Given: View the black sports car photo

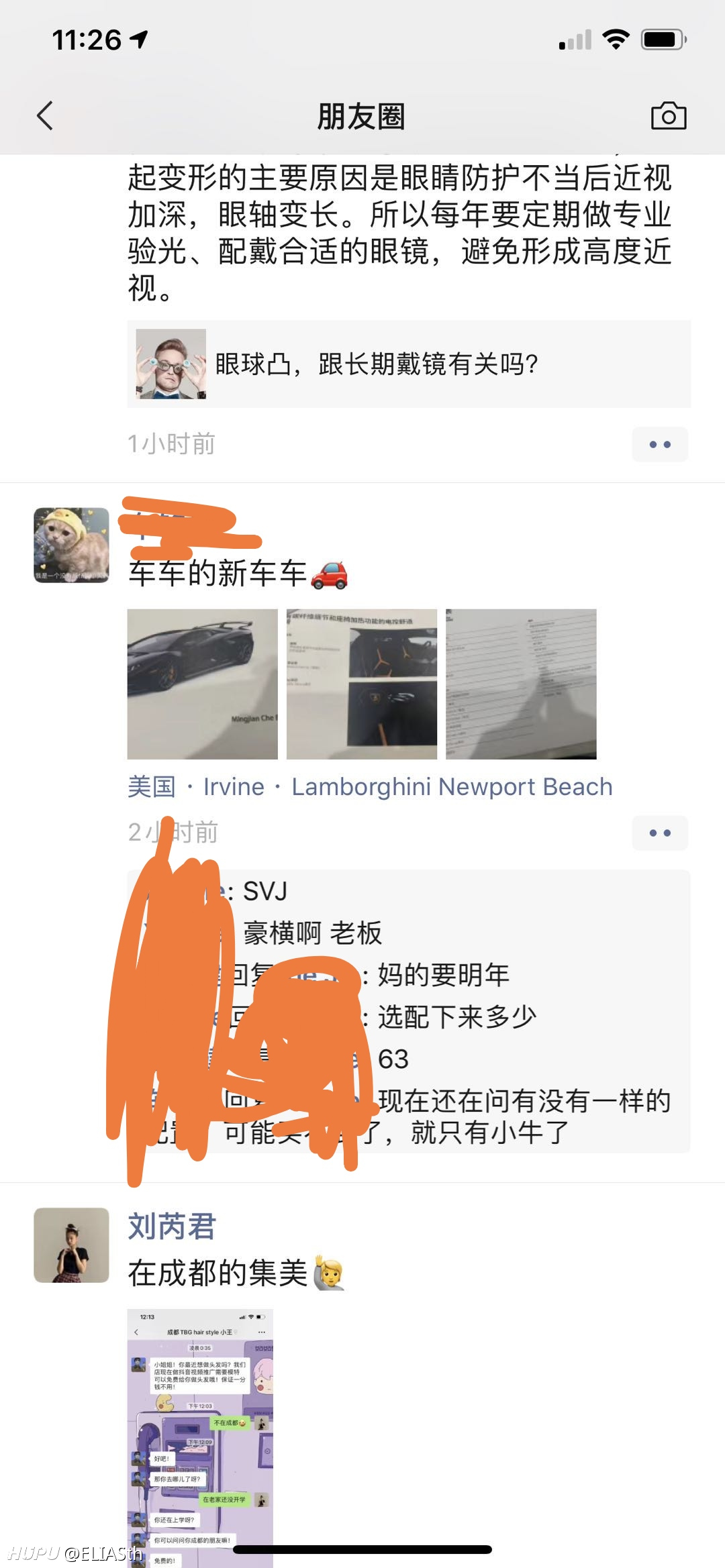Looking at the screenshot, I should [x=203, y=684].
